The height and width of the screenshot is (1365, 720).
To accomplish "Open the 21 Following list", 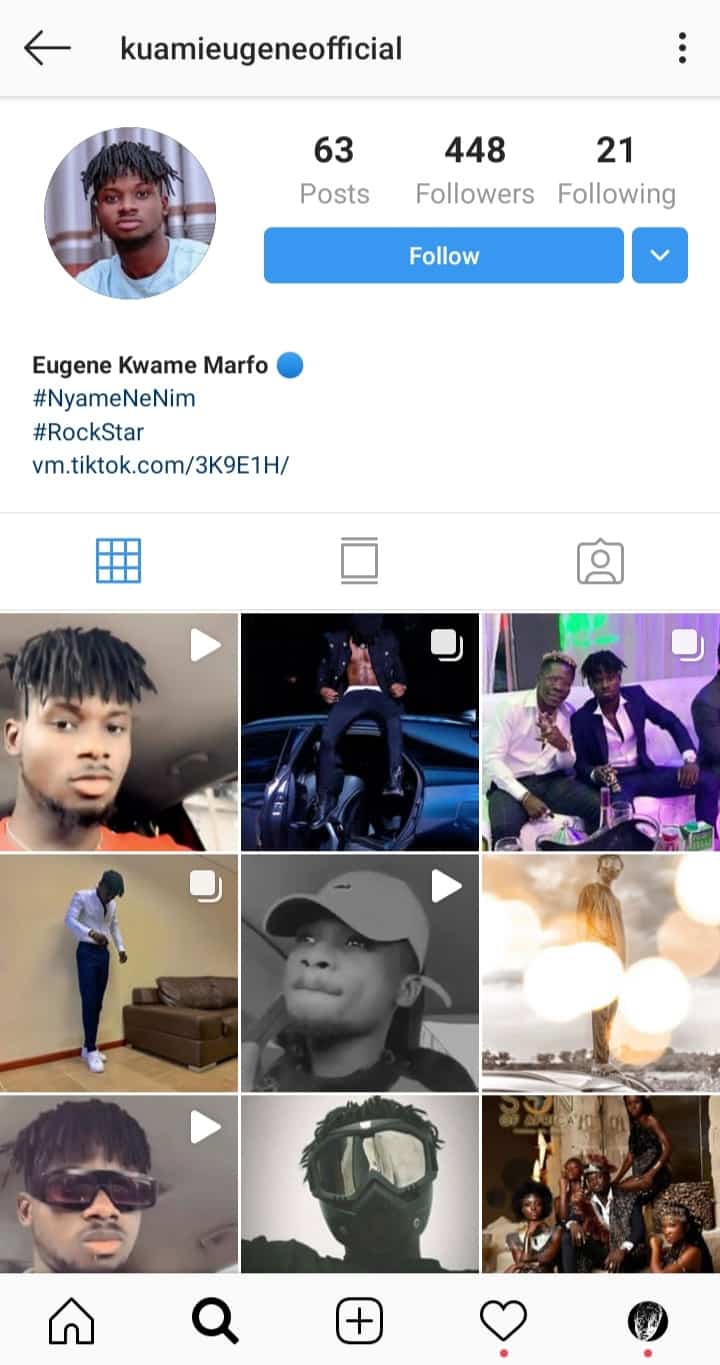I will click(x=616, y=170).
